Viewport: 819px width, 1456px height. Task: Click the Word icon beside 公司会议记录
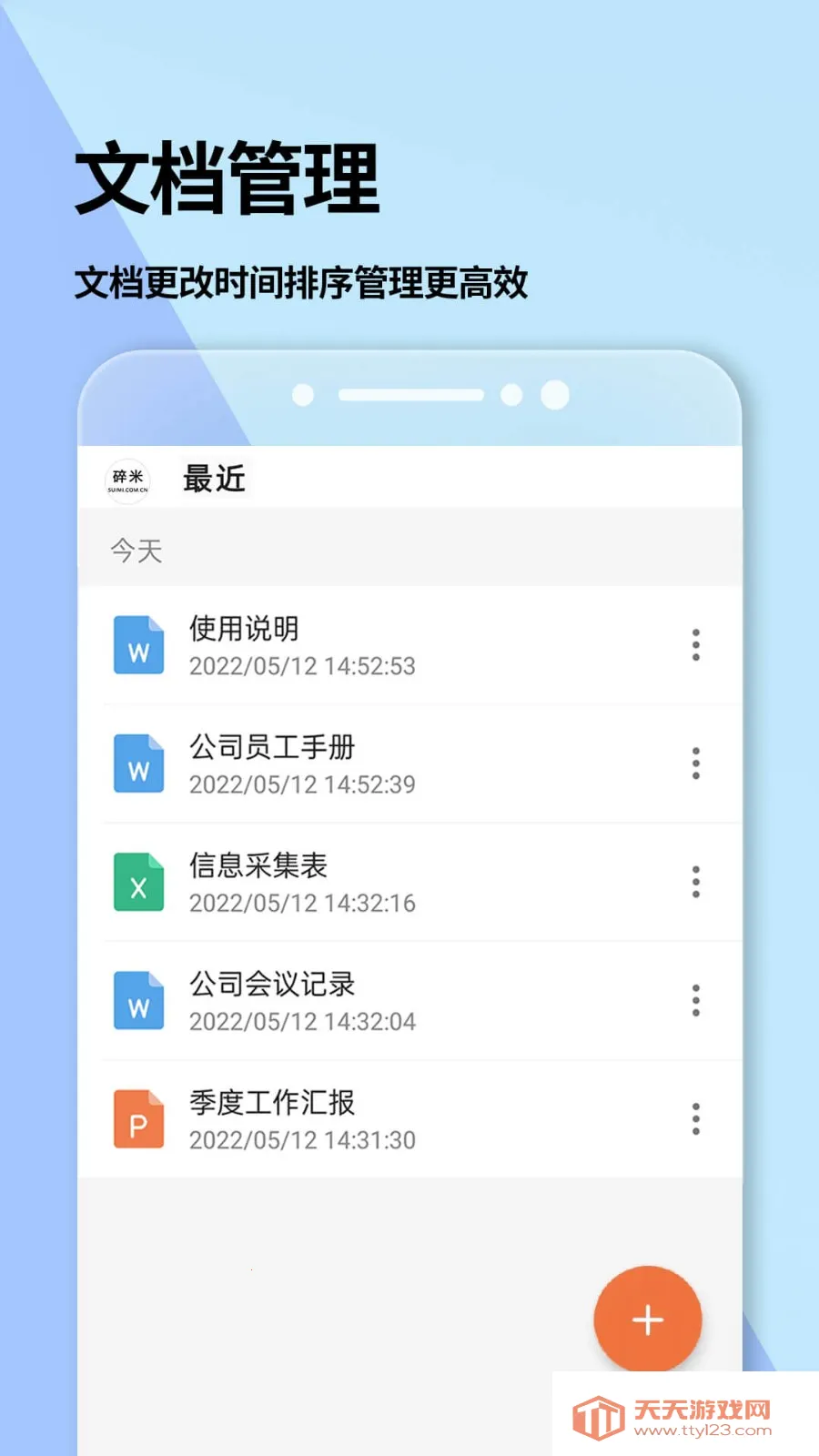point(137,1000)
